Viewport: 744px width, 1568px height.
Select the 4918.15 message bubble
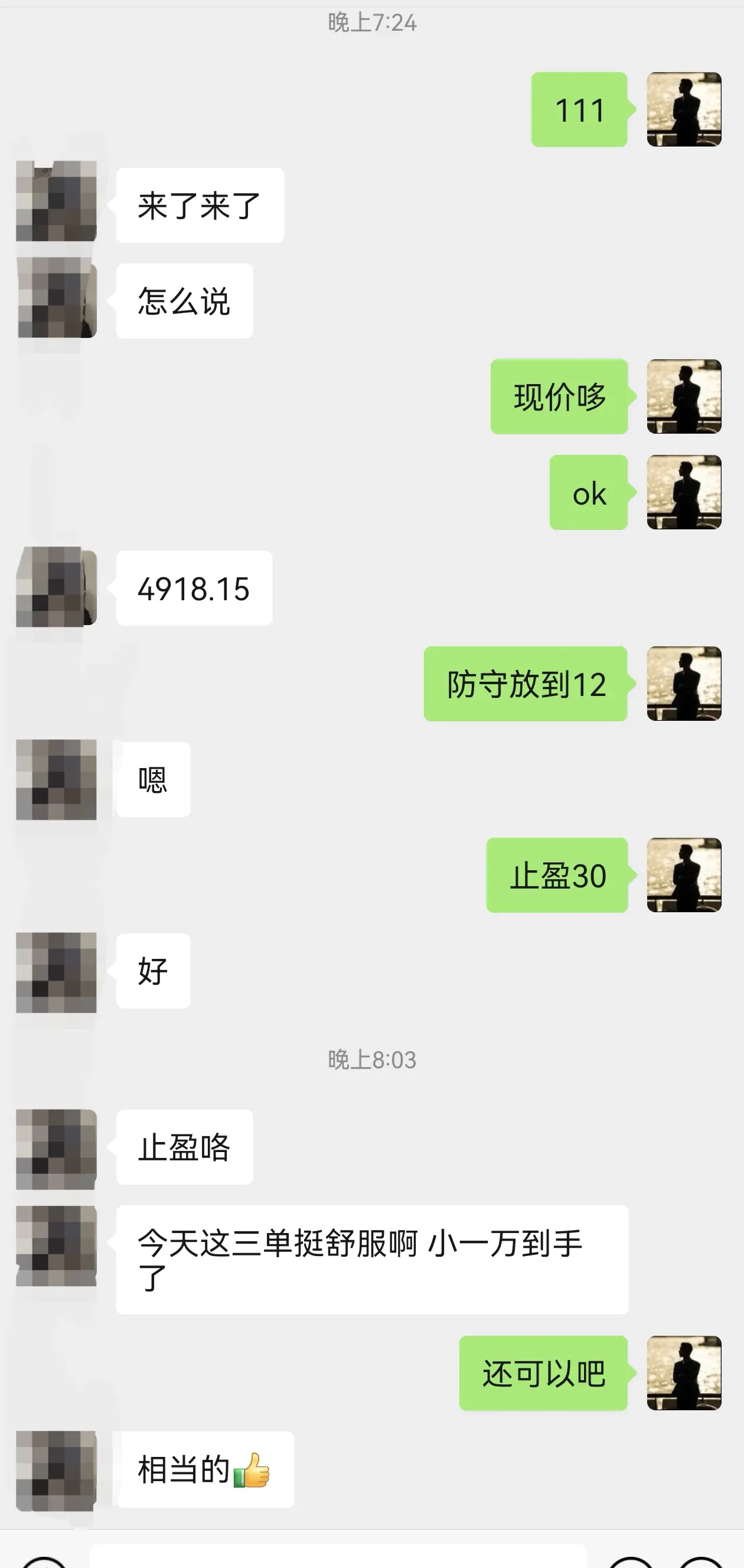194,587
